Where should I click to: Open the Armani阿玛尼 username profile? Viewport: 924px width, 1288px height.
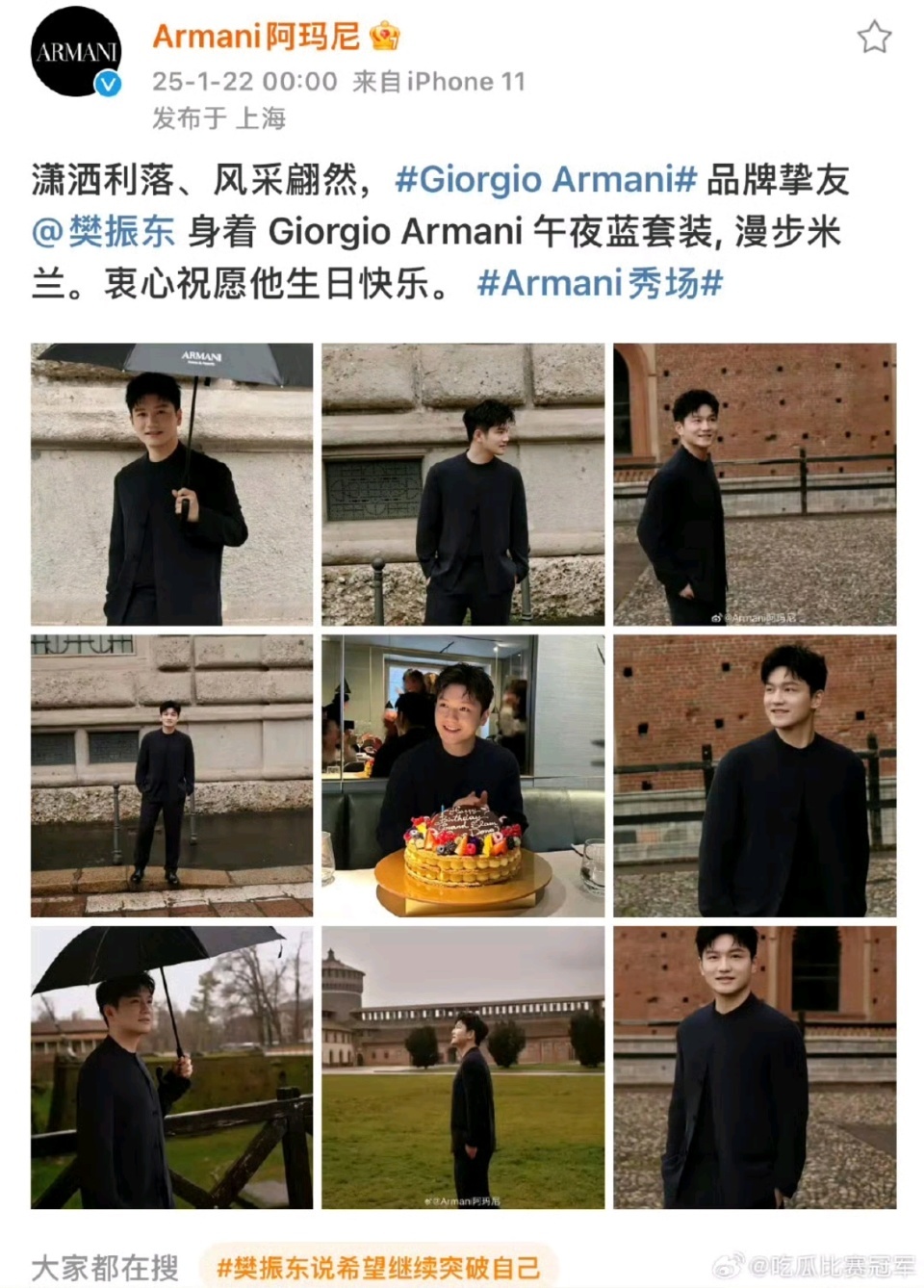click(256, 37)
